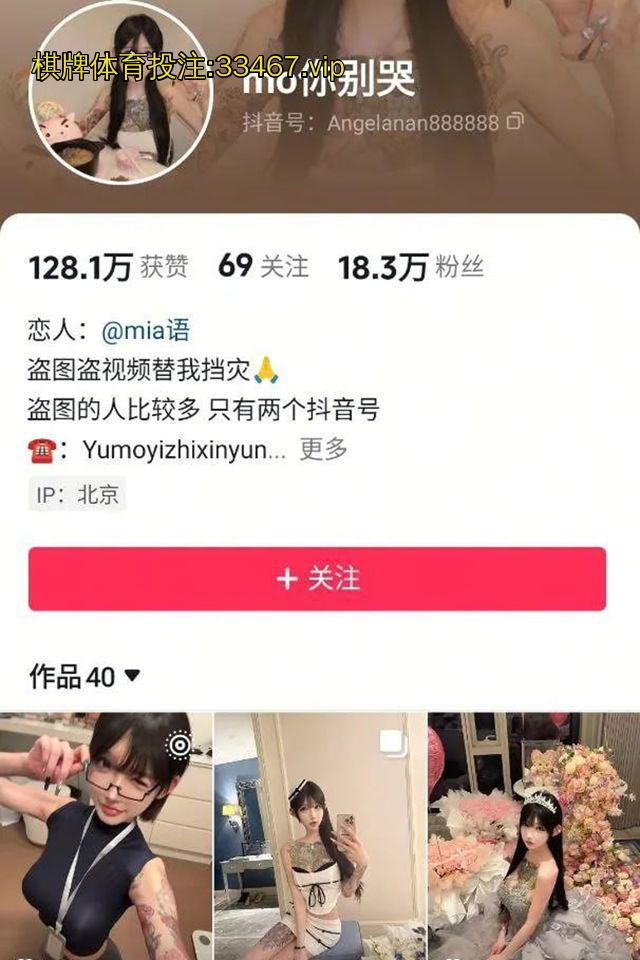The image size is (640, 960).
Task: View the 18.3万 粉丝 followers list
Action: [410, 267]
